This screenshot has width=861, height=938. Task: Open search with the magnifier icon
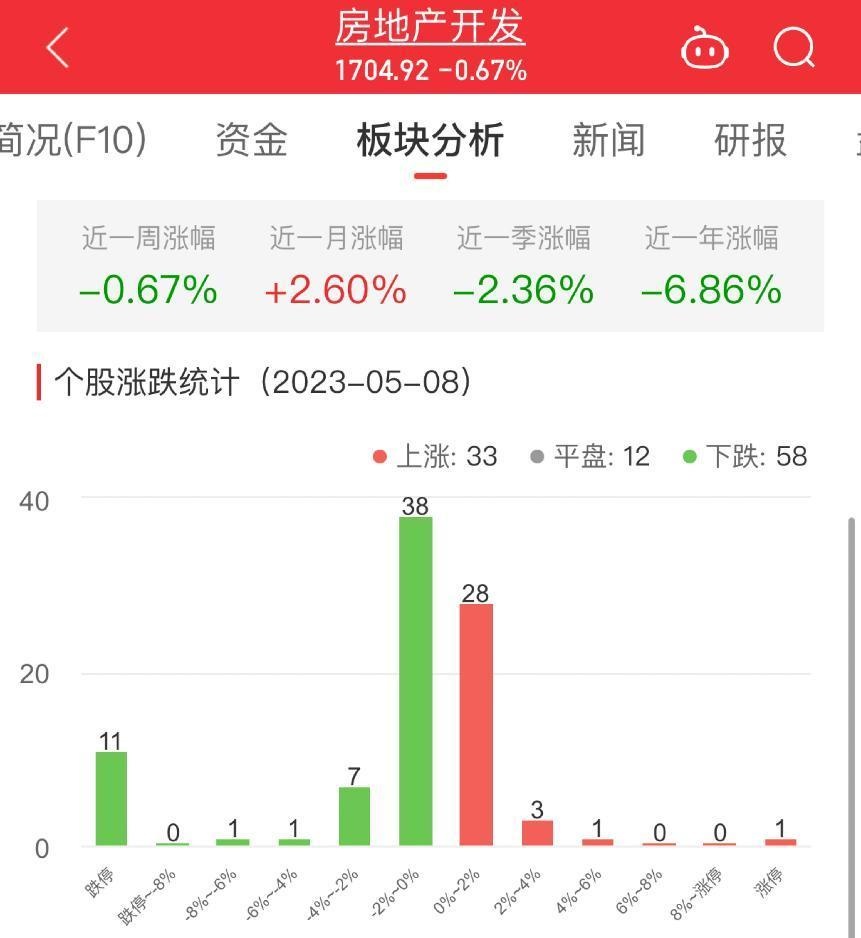tap(794, 47)
